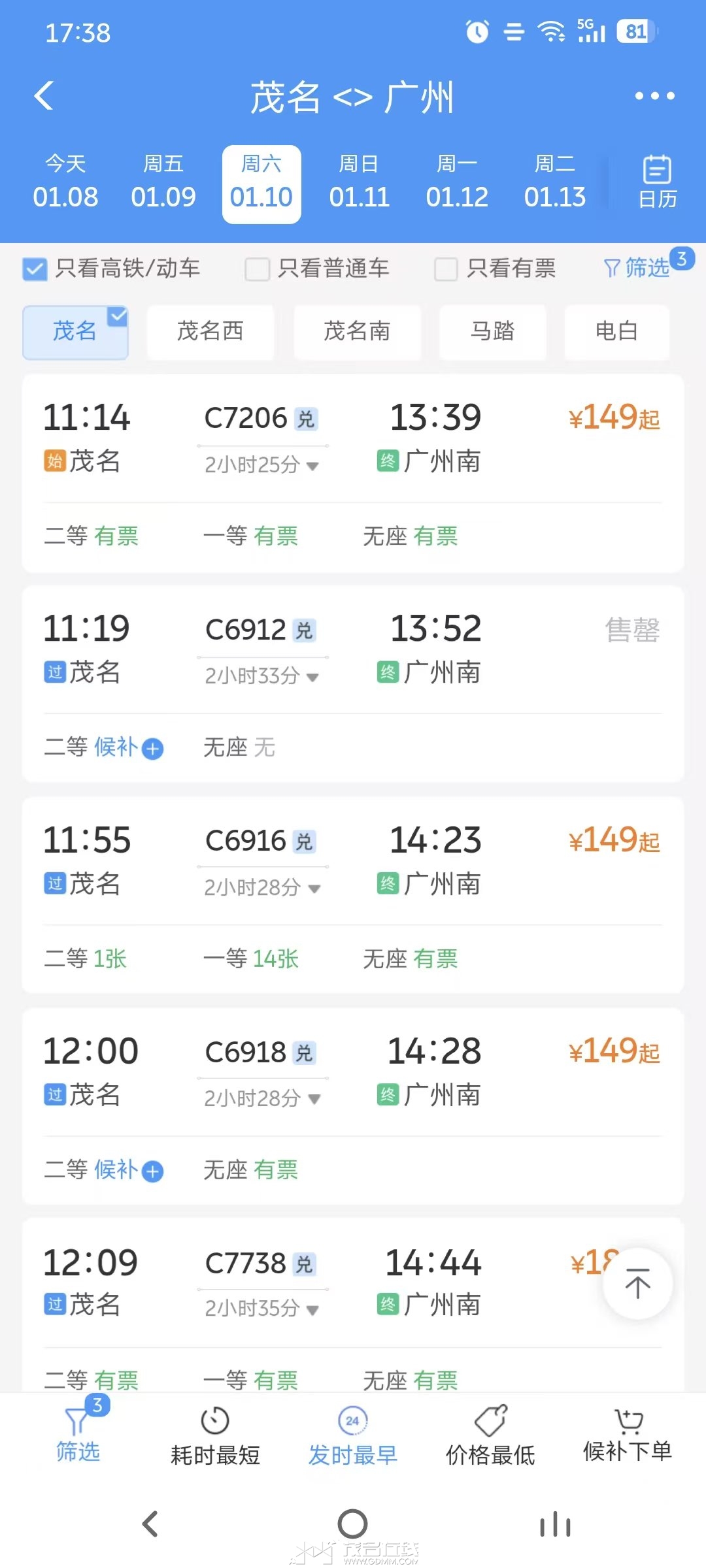The height and width of the screenshot is (1568, 706).
Task: Switch to the 周五 01.09 date
Action: (163, 184)
